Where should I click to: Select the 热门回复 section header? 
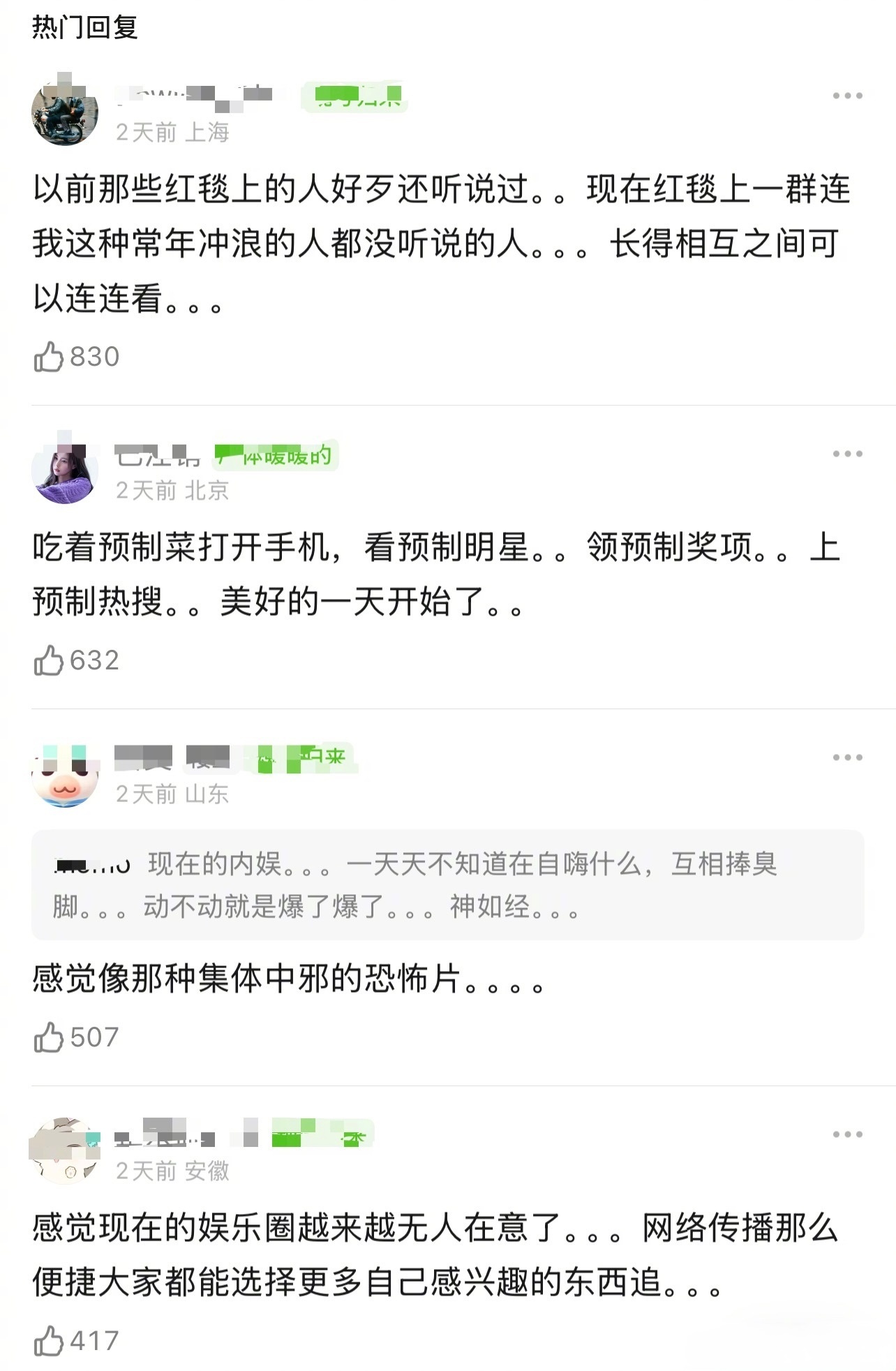click(84, 26)
